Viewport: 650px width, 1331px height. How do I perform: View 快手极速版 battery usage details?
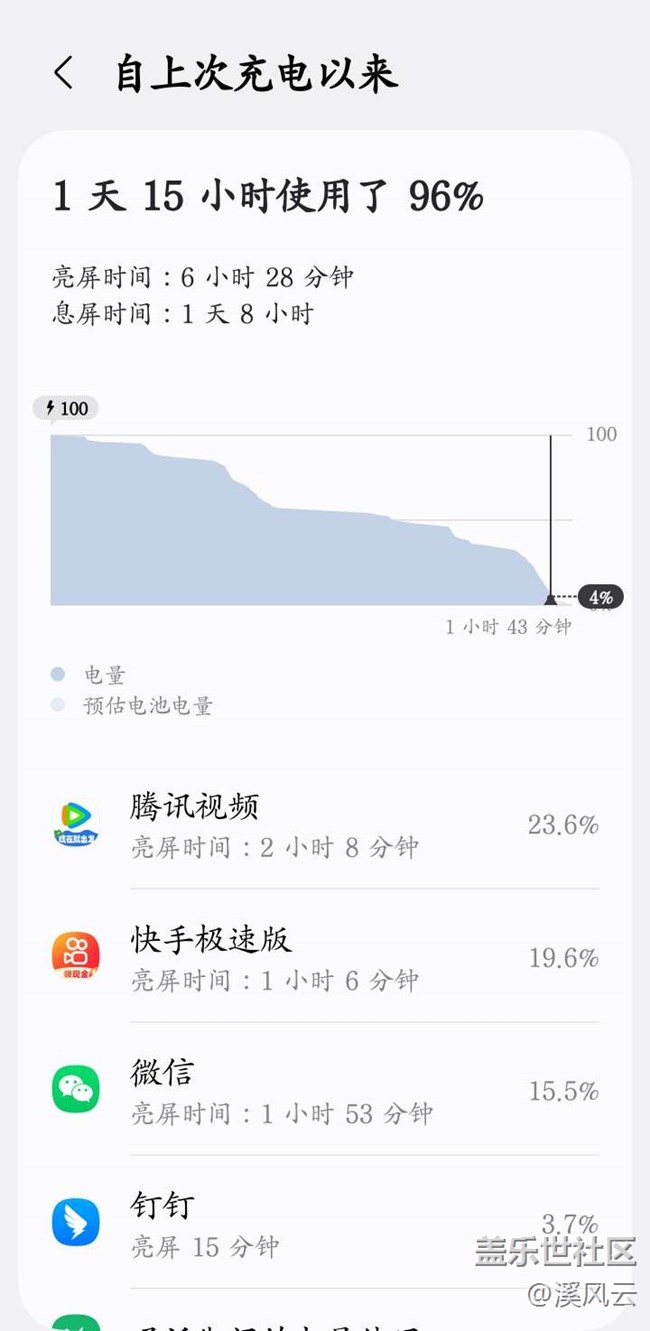tap(325, 958)
